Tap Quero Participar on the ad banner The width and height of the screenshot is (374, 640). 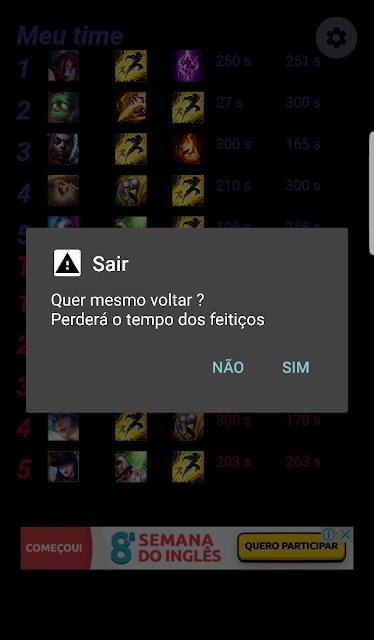(x=292, y=546)
